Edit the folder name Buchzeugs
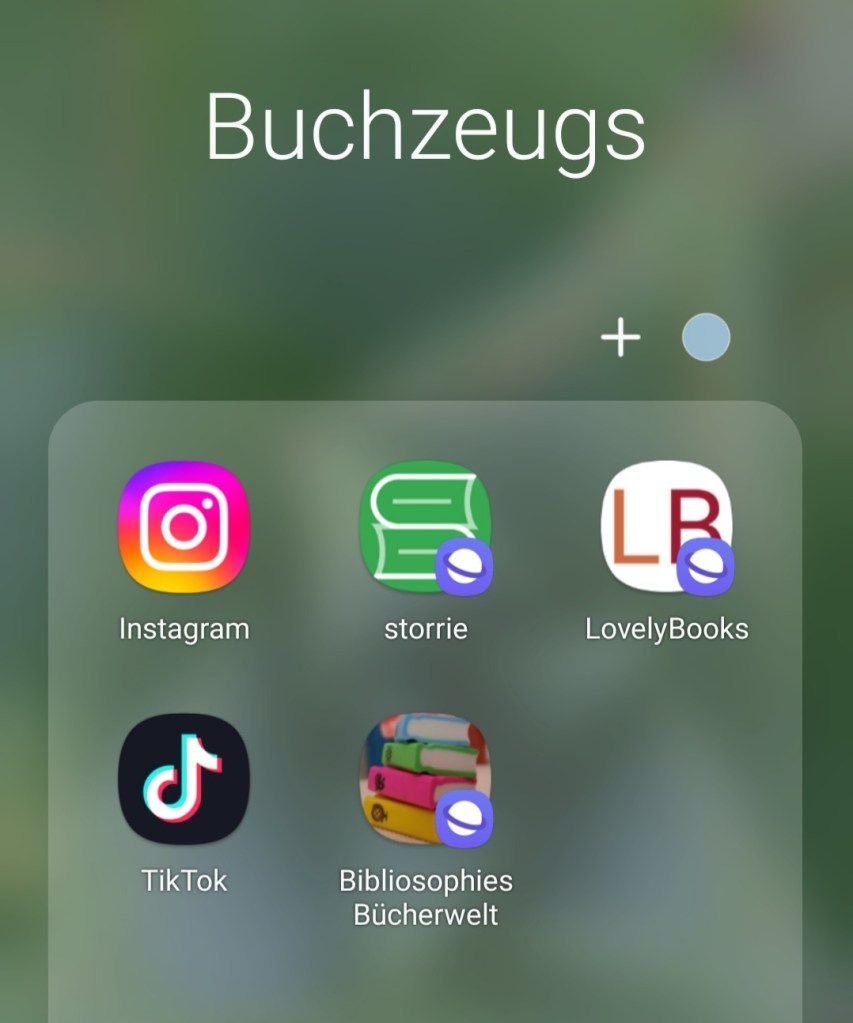853x1023 pixels. click(426, 128)
